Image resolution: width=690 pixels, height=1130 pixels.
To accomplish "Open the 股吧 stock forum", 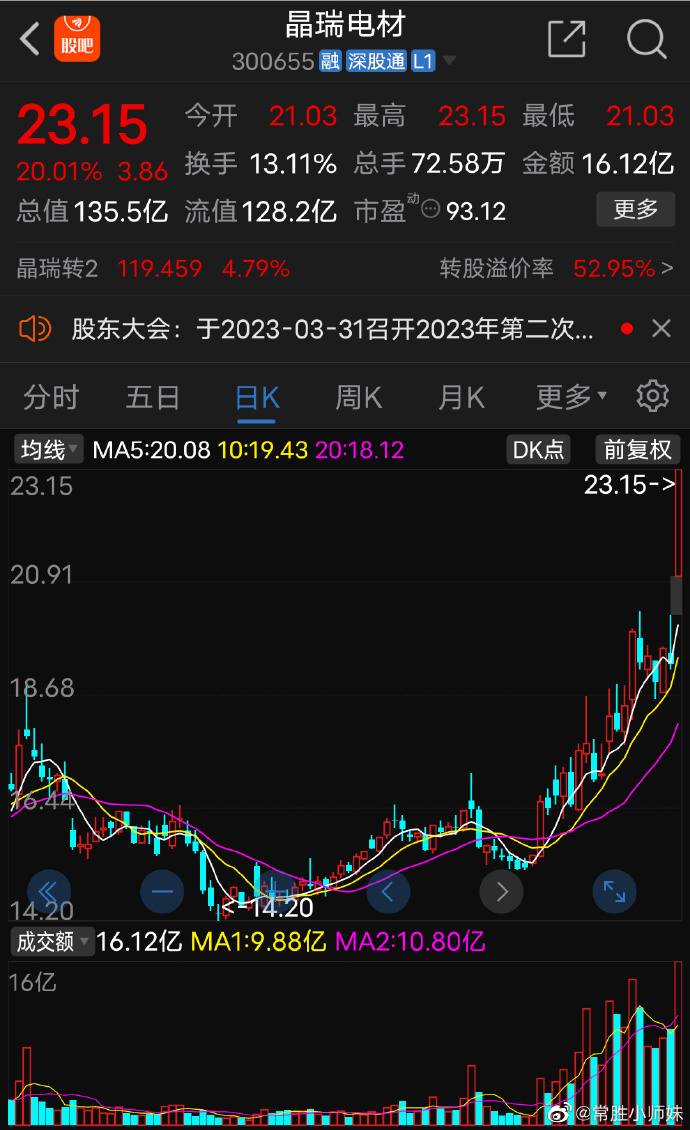I will 77,38.
